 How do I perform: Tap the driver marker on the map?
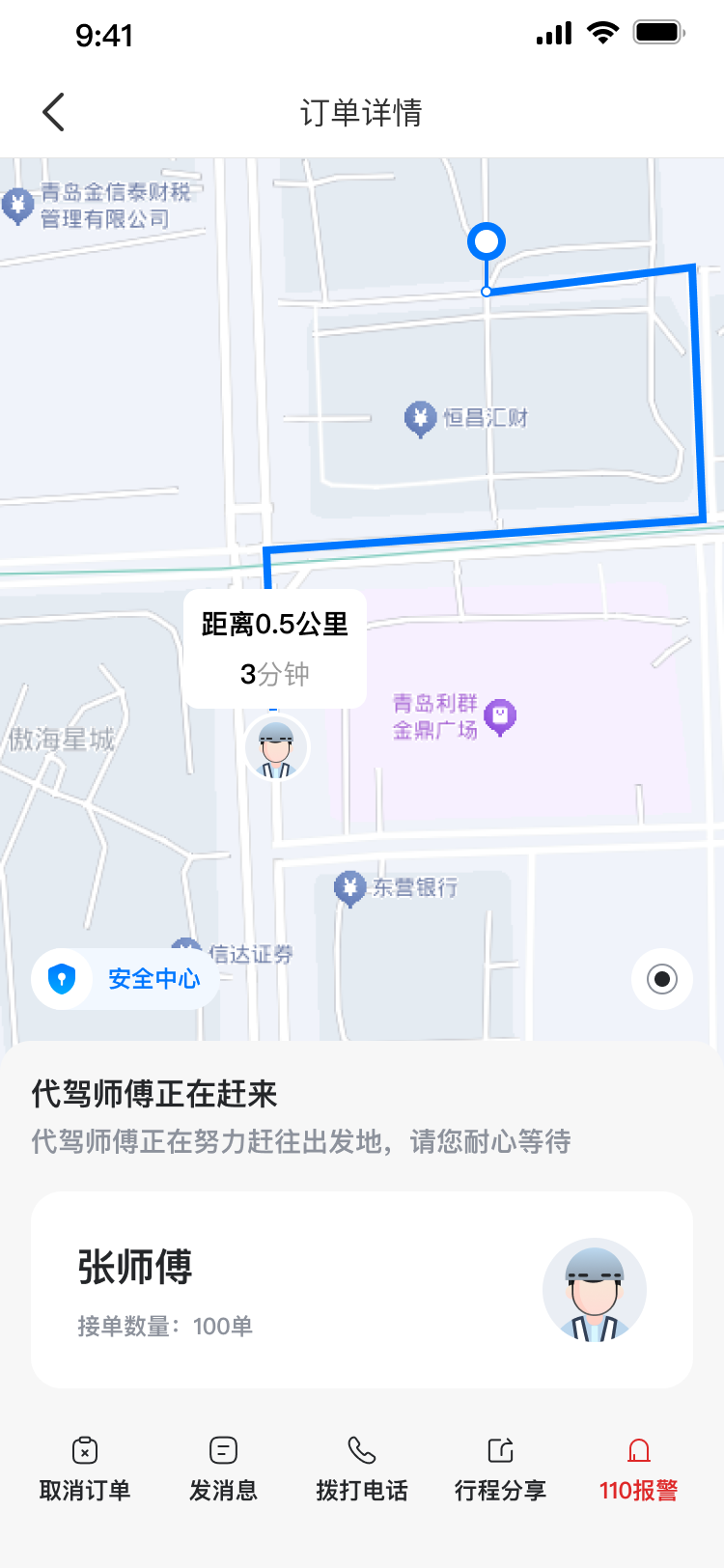coord(276,747)
